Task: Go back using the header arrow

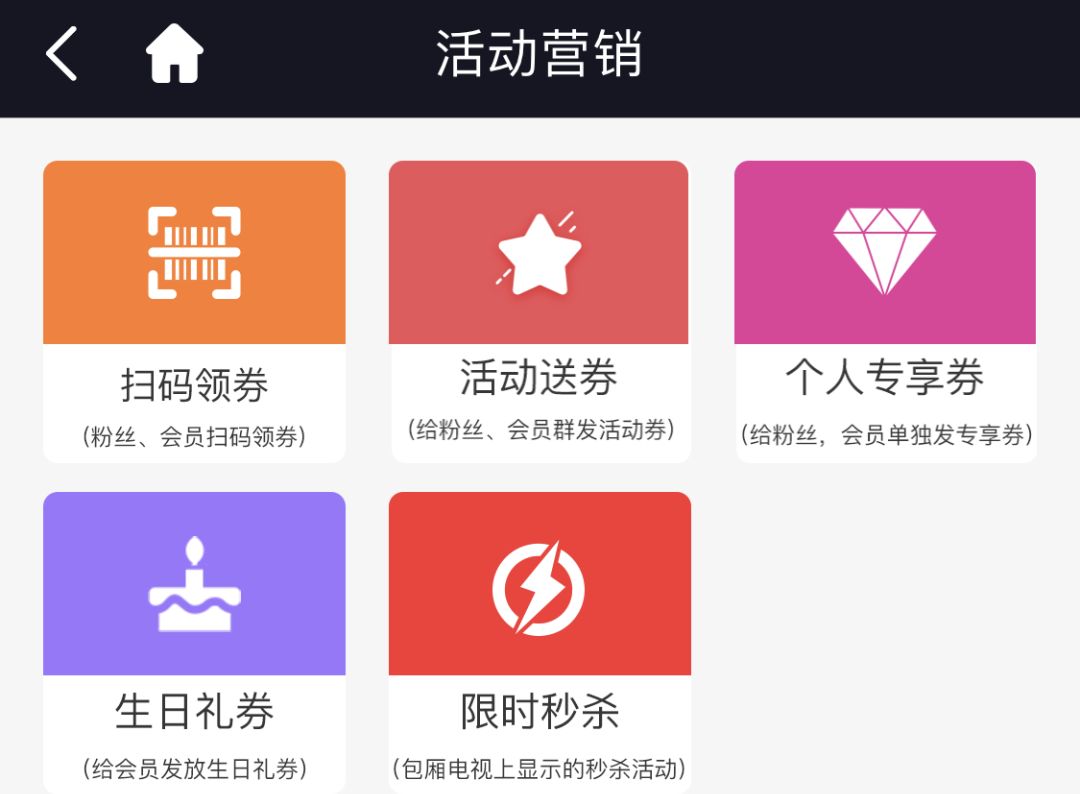Action: point(62,54)
